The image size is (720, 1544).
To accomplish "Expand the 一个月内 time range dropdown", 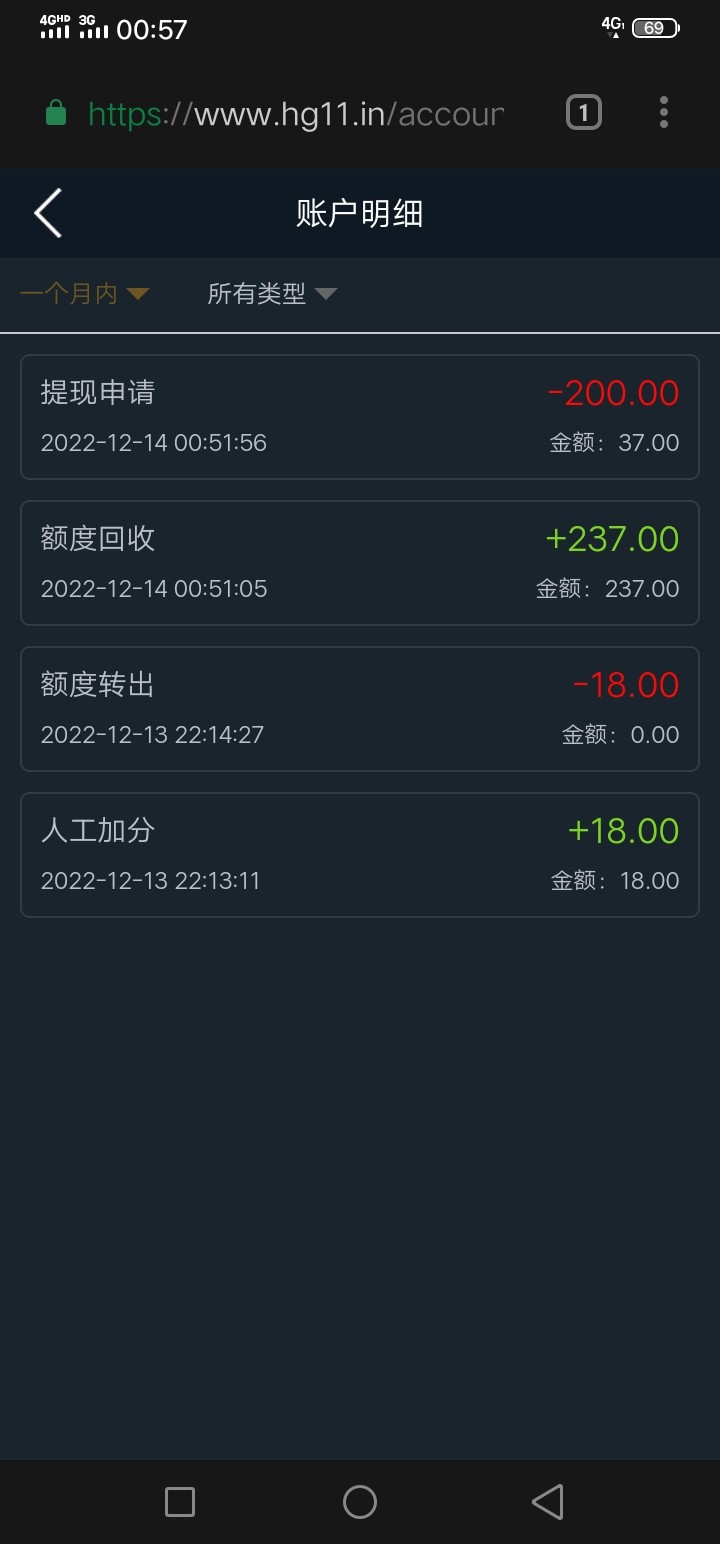I will 84,294.
